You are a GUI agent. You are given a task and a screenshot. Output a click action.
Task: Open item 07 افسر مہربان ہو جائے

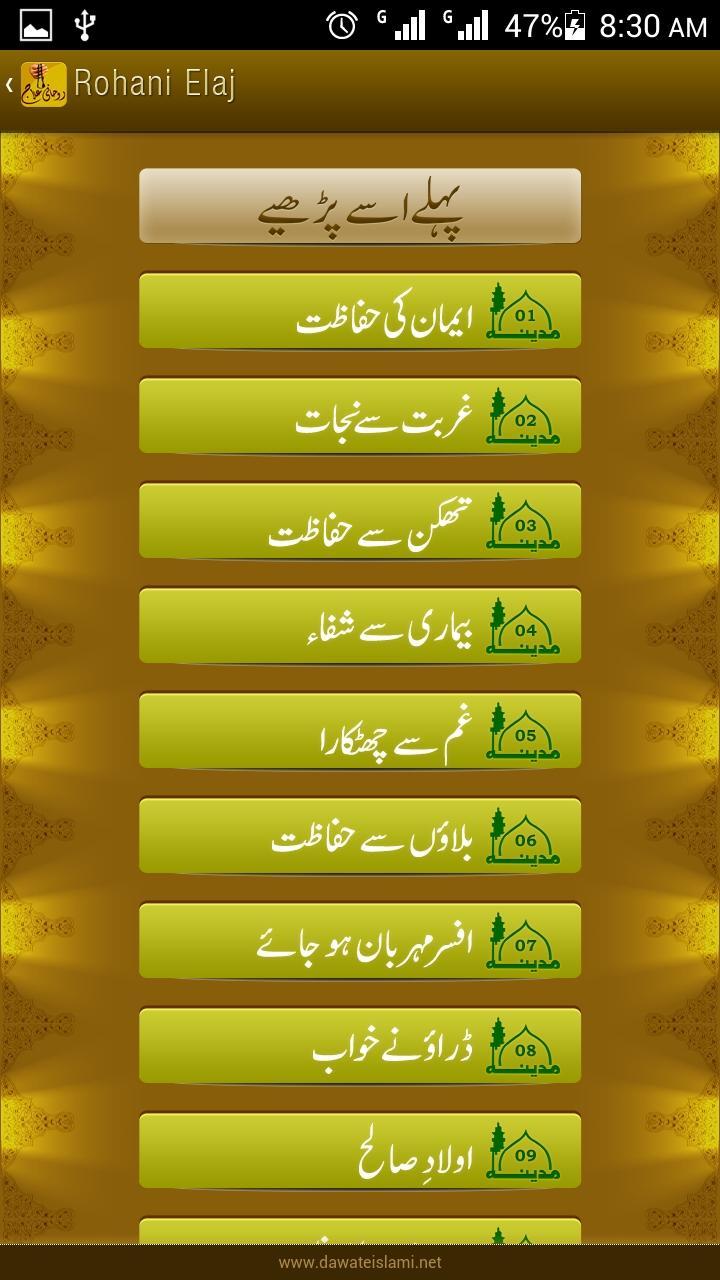360,941
